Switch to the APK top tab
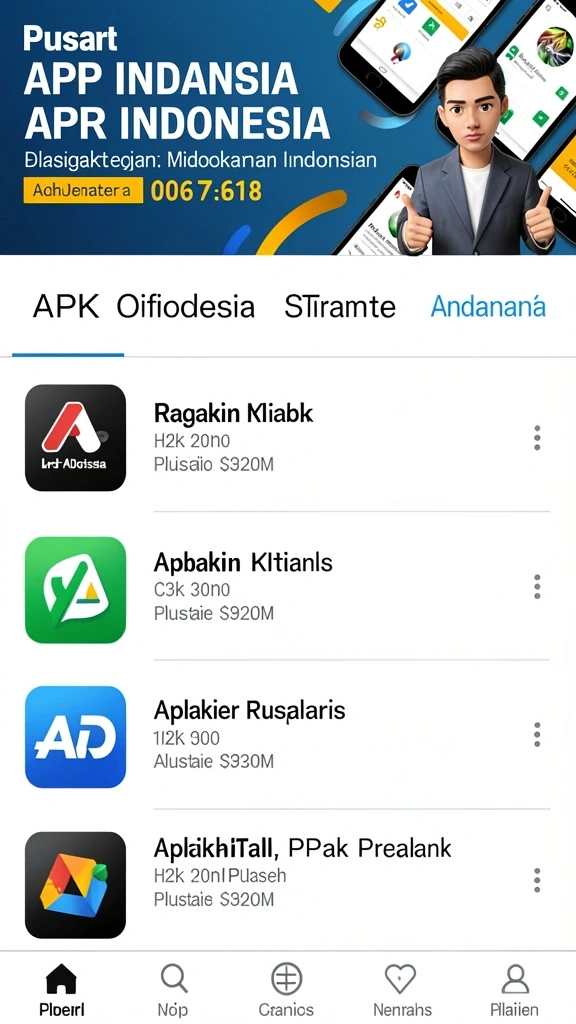Screen dimensions: 576x1024 click(x=66, y=306)
